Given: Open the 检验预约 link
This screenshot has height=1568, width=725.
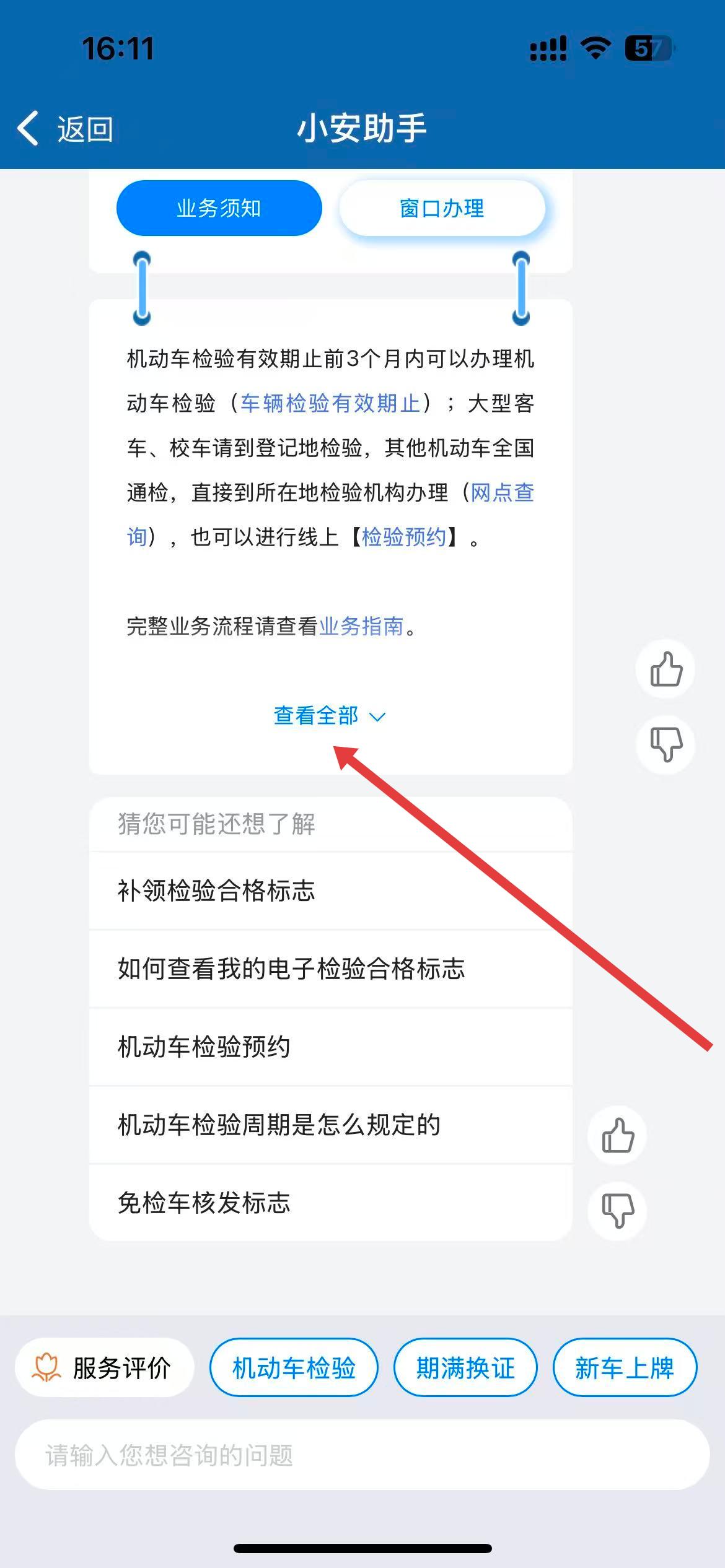Looking at the screenshot, I should point(403,537).
